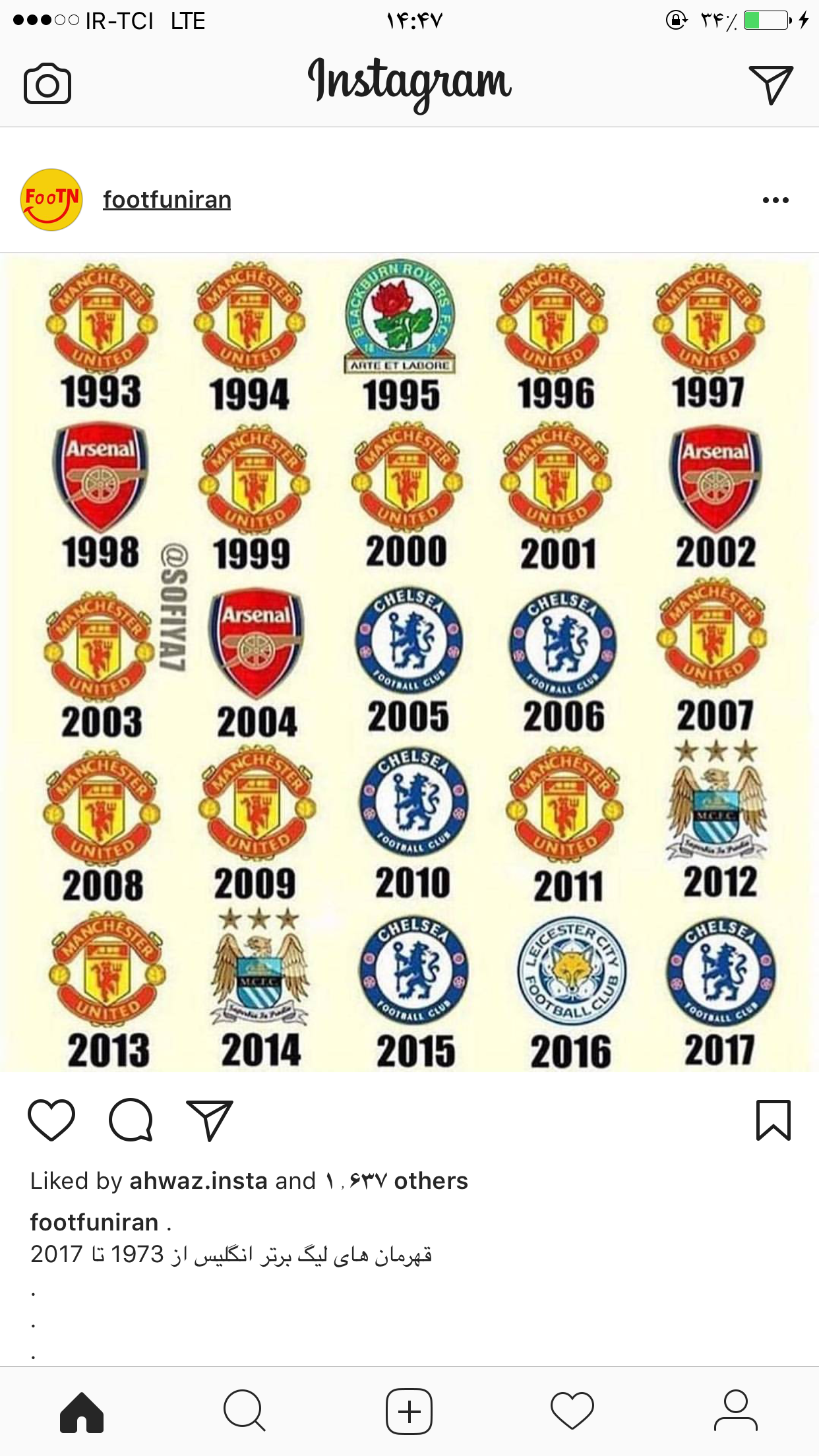The width and height of the screenshot is (819, 1456).
Task: Open the camera from top bar
Action: [x=47, y=84]
